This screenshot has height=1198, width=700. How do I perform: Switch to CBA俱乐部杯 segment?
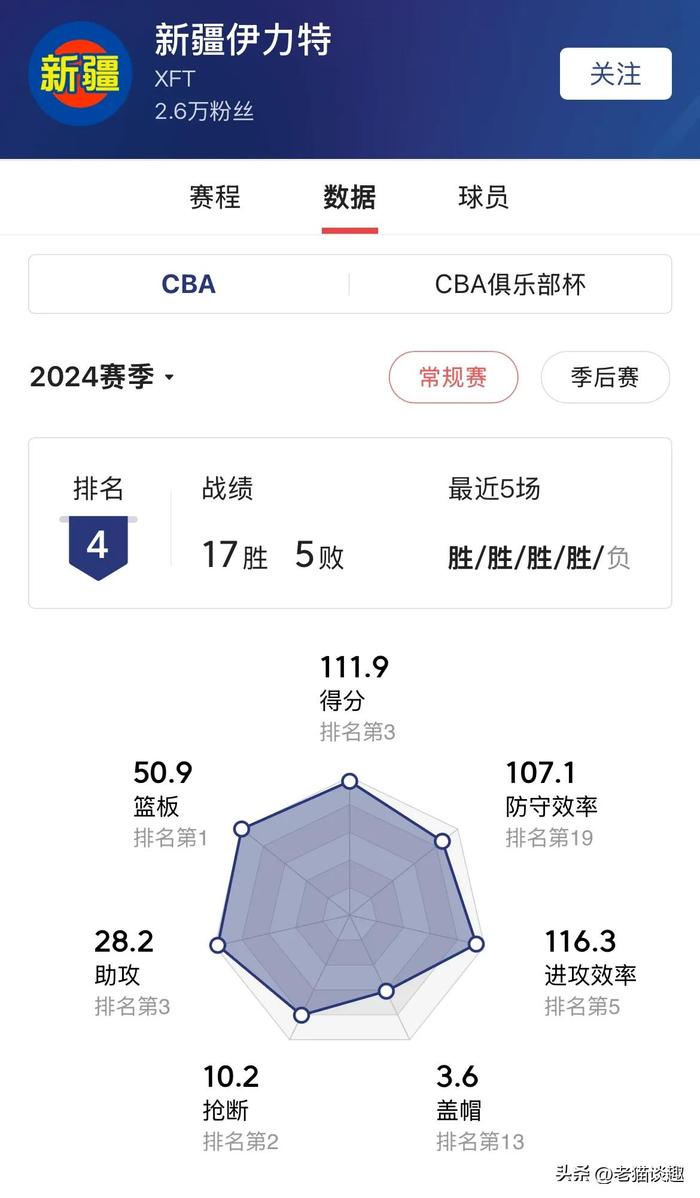(510, 284)
